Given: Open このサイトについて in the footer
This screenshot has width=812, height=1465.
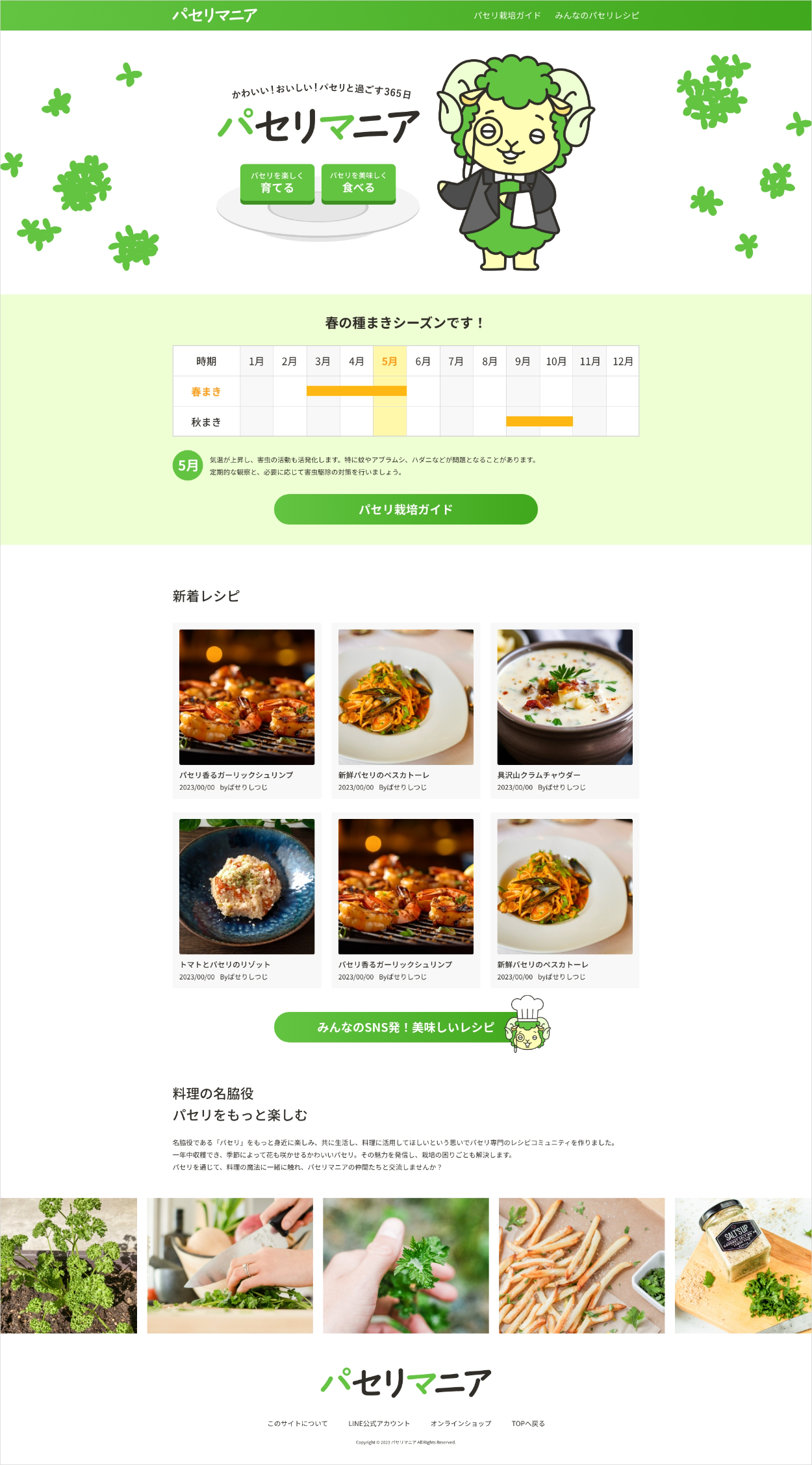Looking at the screenshot, I should pyautogui.click(x=298, y=1423).
